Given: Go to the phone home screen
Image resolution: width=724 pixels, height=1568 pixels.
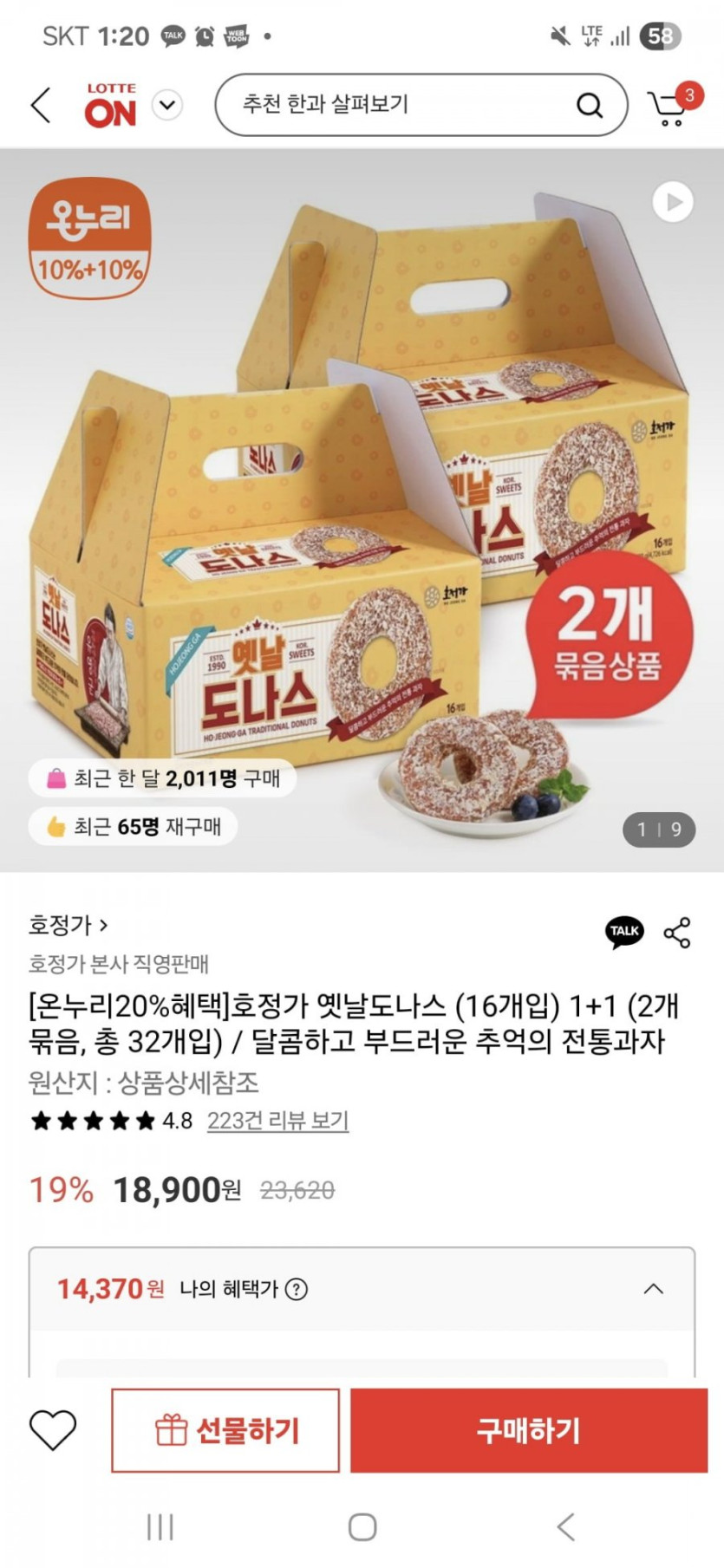Looking at the screenshot, I should tap(362, 1526).
